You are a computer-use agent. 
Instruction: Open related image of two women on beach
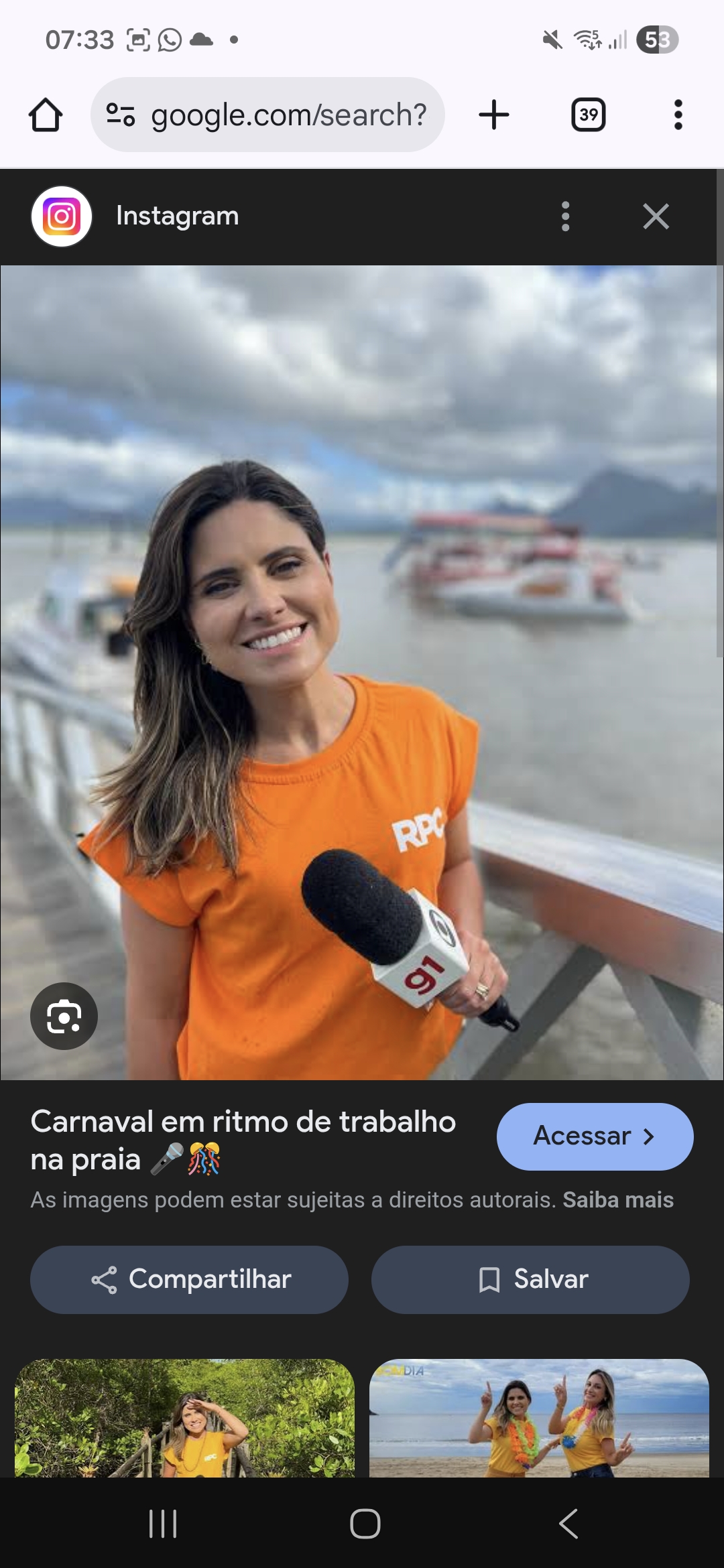point(539,1418)
